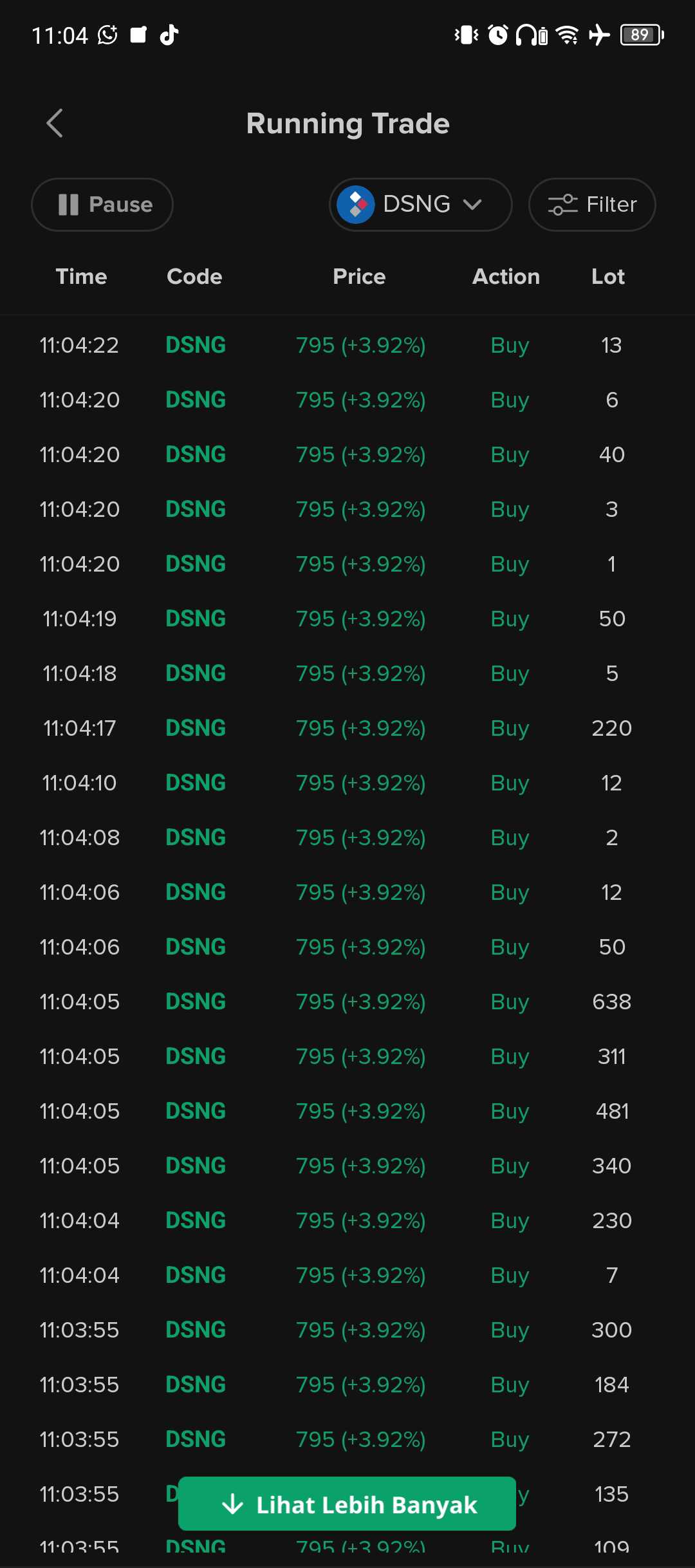Tap Lihat Lebih Banyak button
This screenshot has height=1568, width=695.
click(347, 1504)
